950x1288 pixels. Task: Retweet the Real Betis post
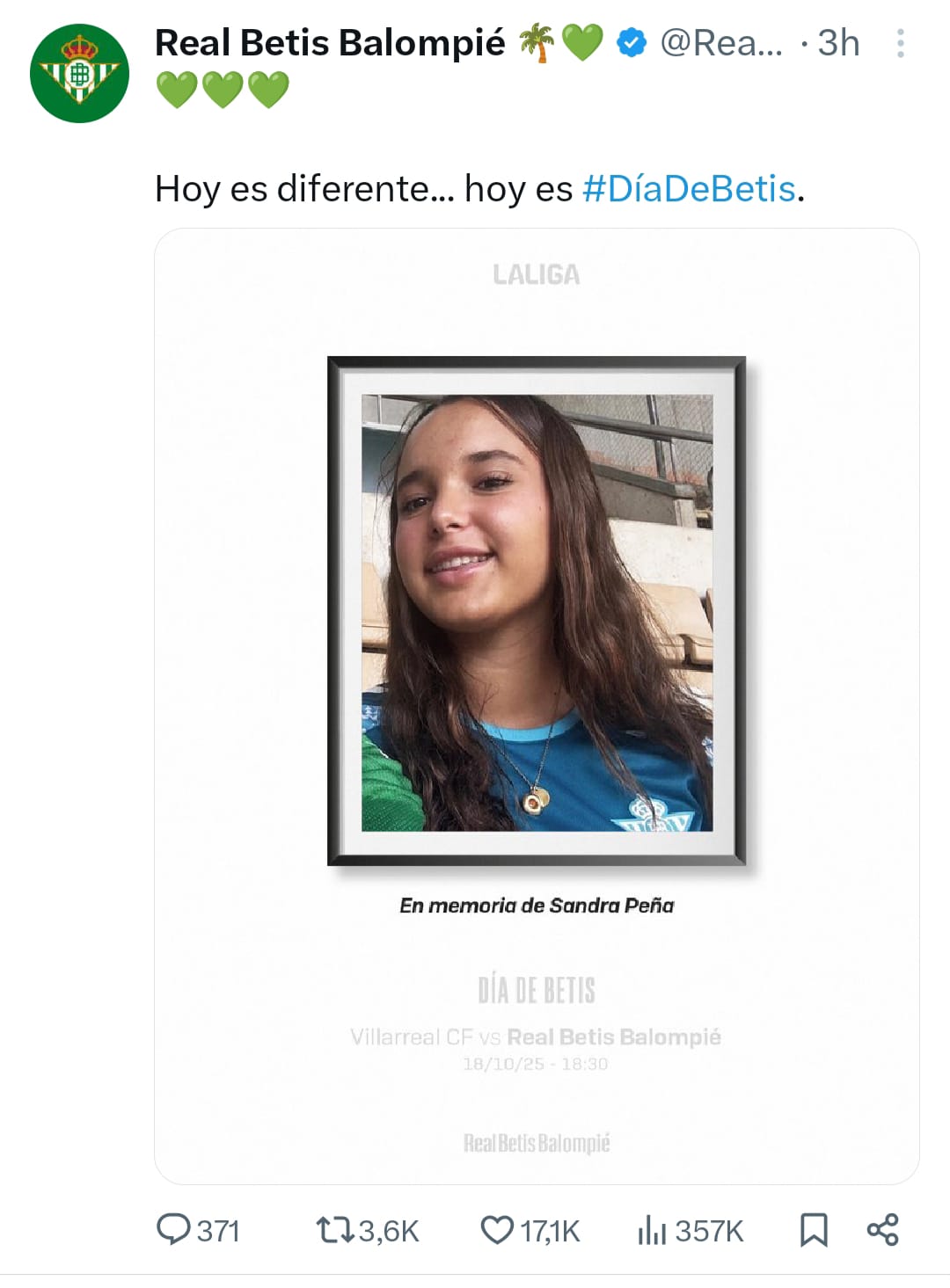pos(335,1229)
